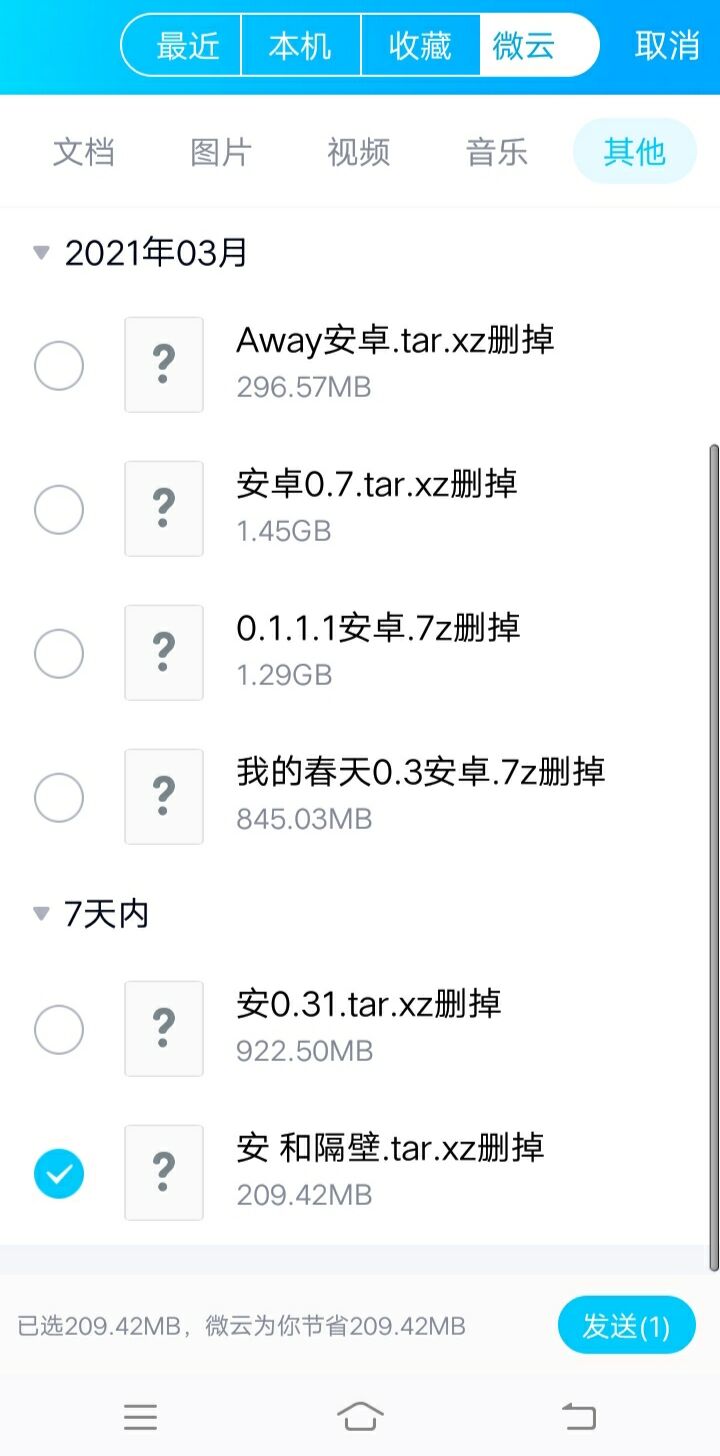
Task: Switch to the 图片 category tab
Action: tap(220, 151)
